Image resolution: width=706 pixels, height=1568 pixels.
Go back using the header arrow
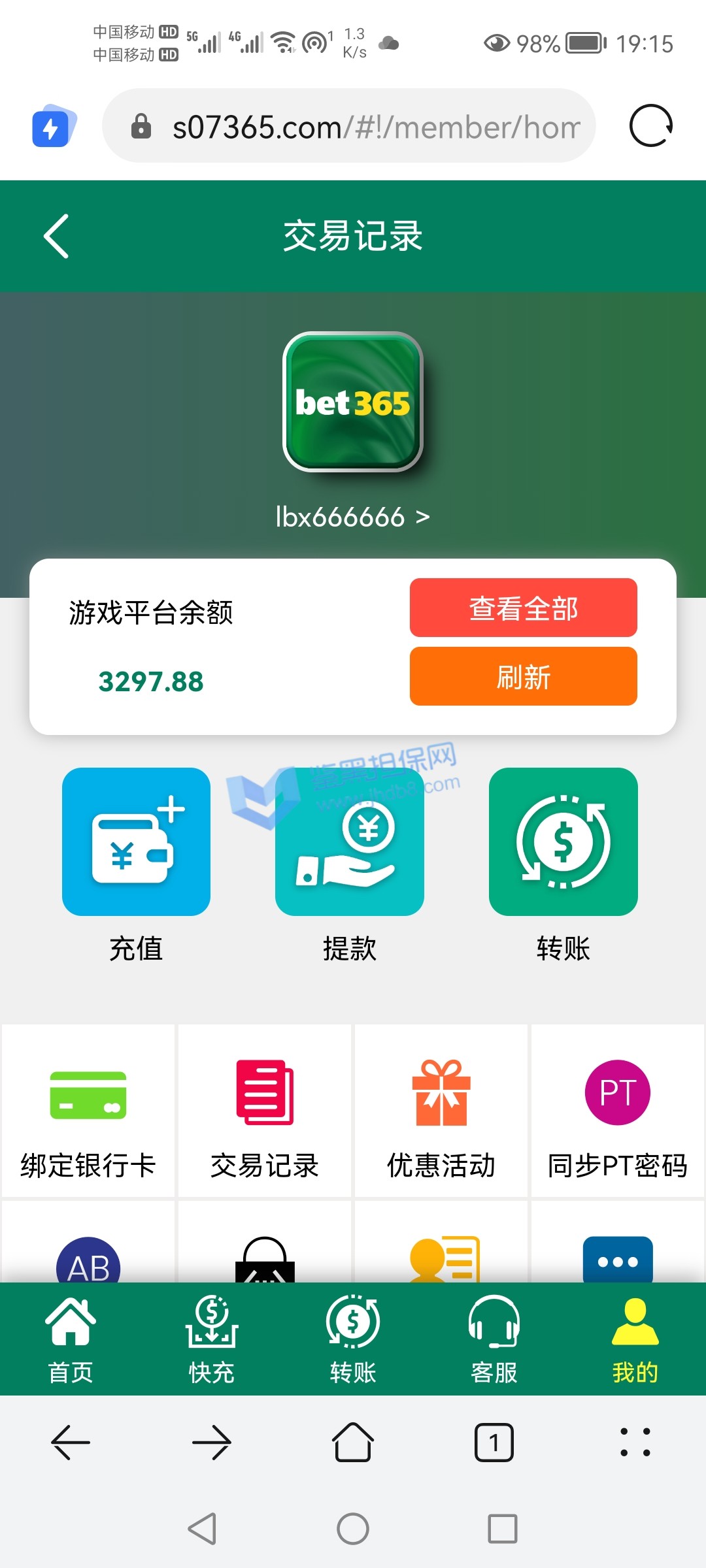pos(57,236)
